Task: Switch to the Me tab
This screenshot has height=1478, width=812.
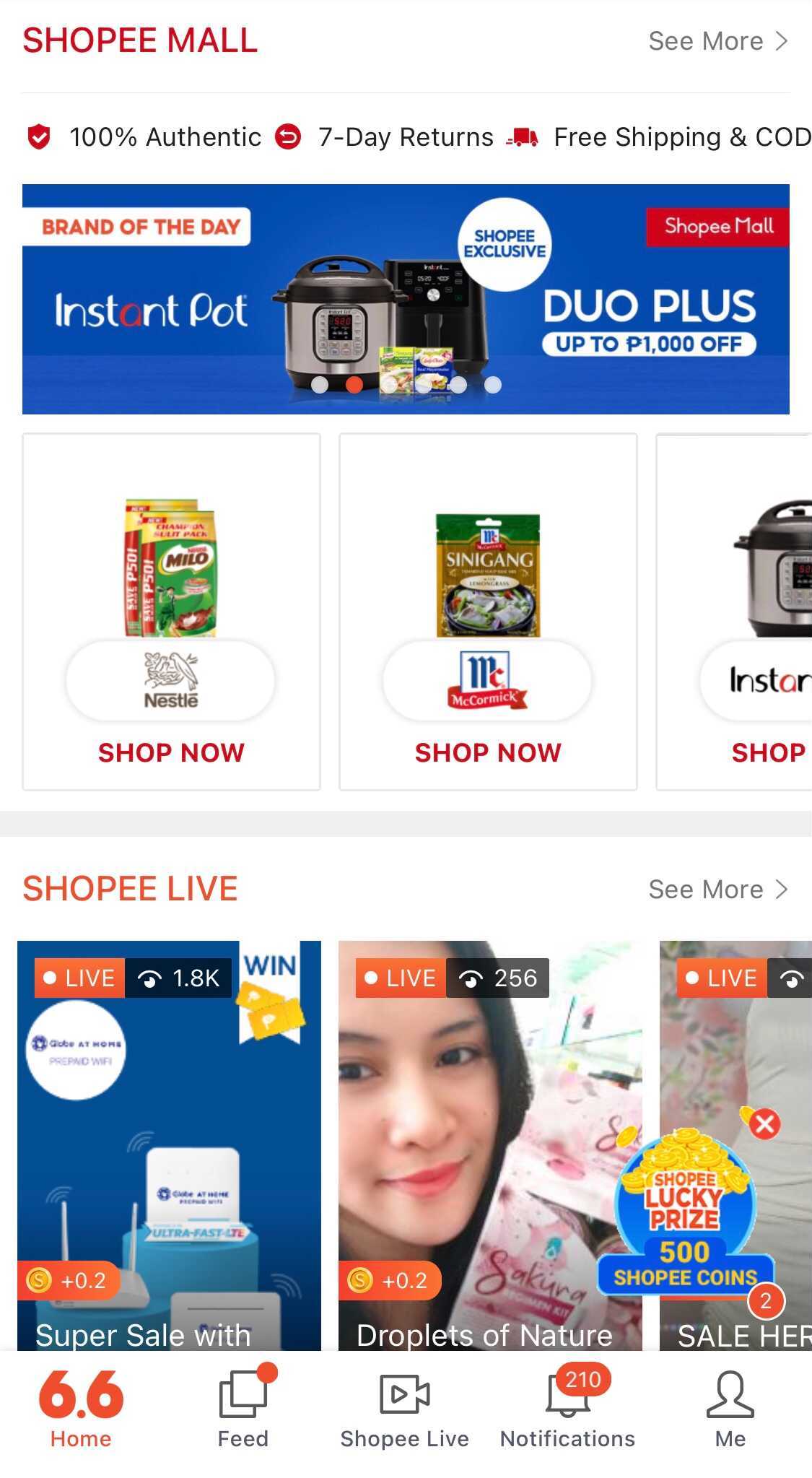Action: [730, 1408]
